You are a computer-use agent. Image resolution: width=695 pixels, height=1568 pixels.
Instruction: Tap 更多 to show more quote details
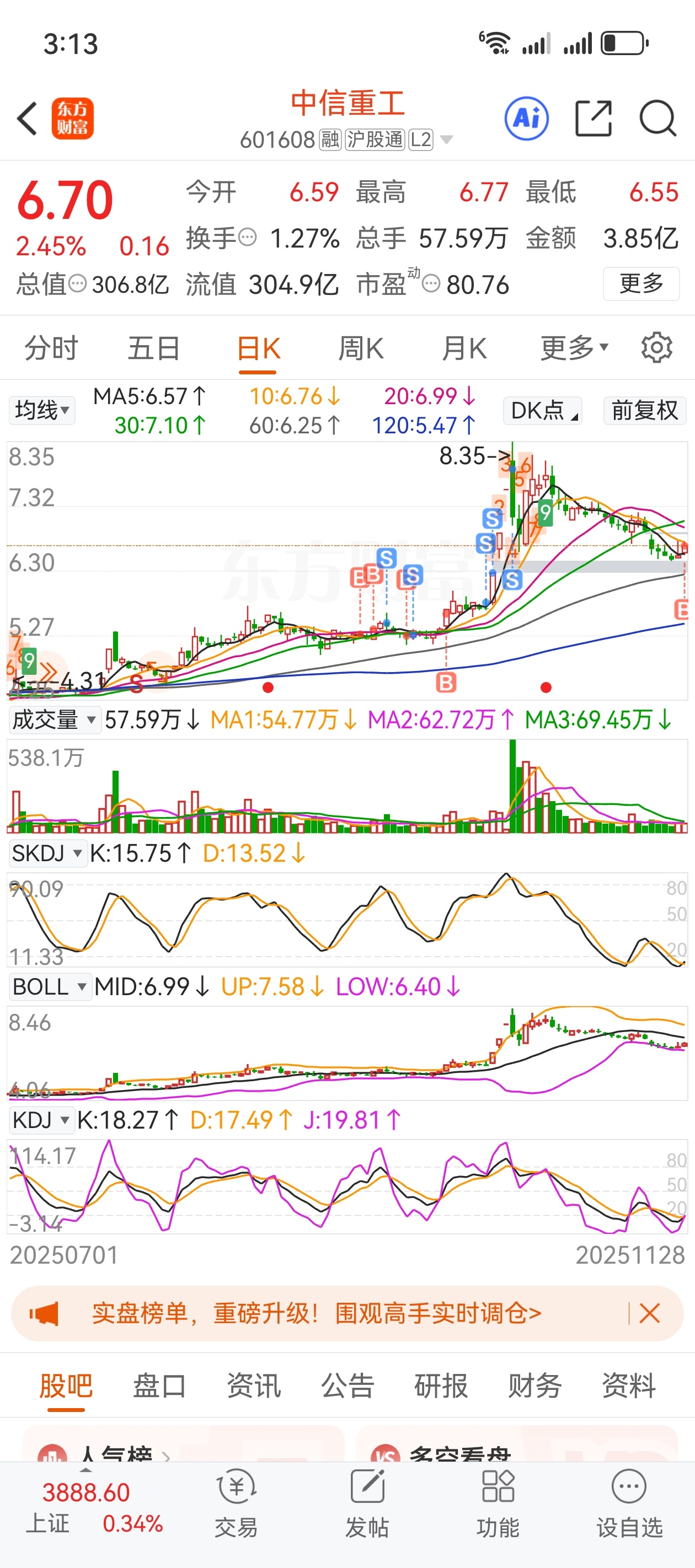pos(641,283)
